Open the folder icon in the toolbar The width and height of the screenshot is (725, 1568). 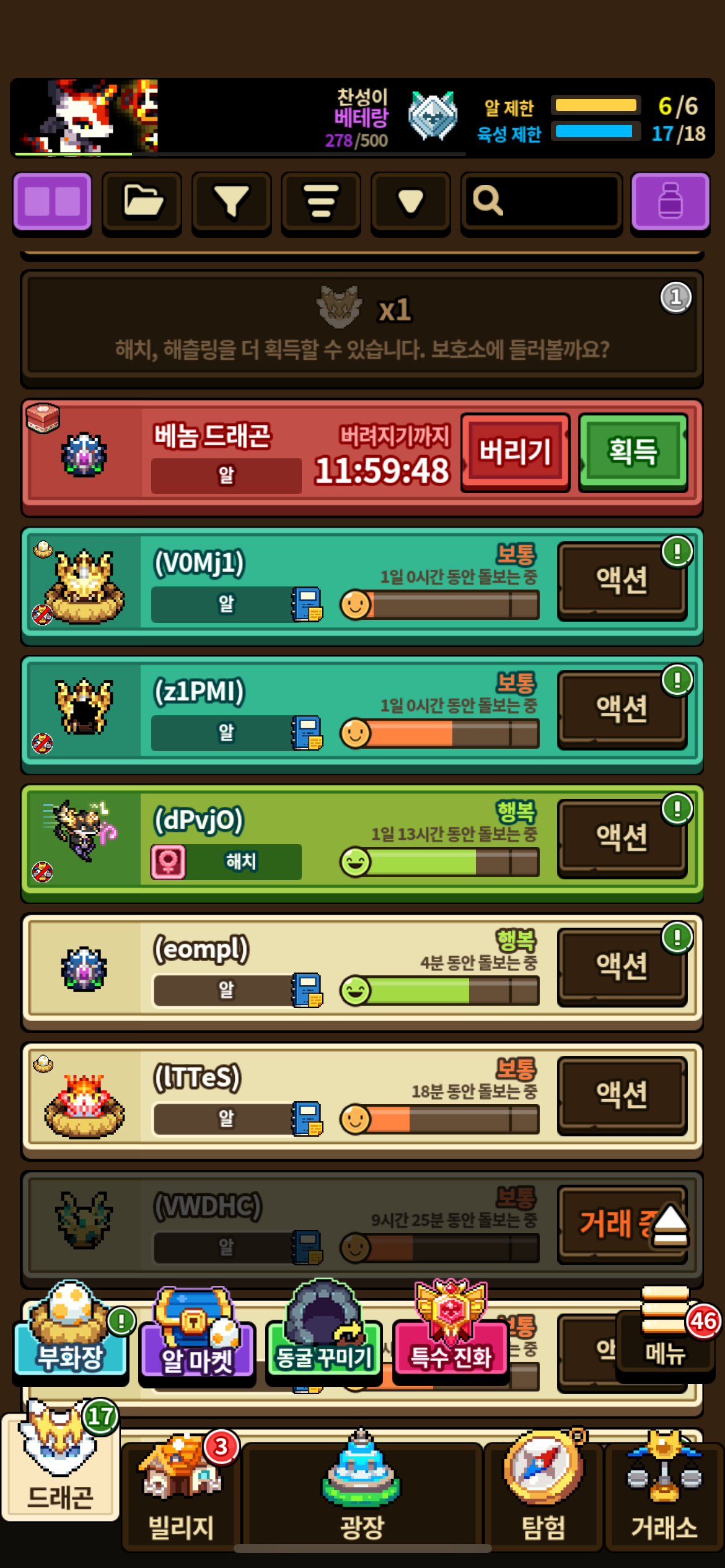[x=142, y=203]
